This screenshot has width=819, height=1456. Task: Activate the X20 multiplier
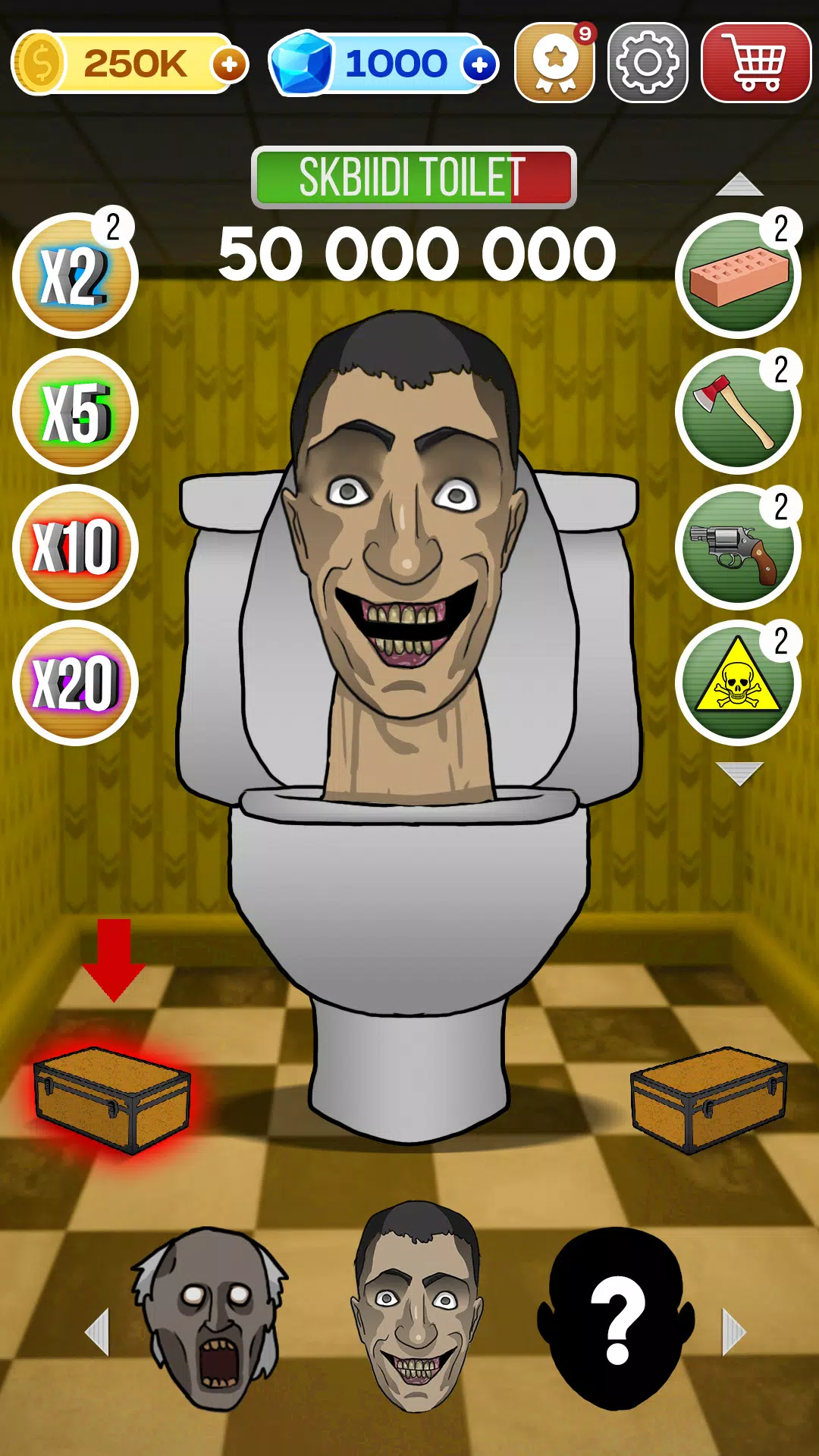[75, 682]
